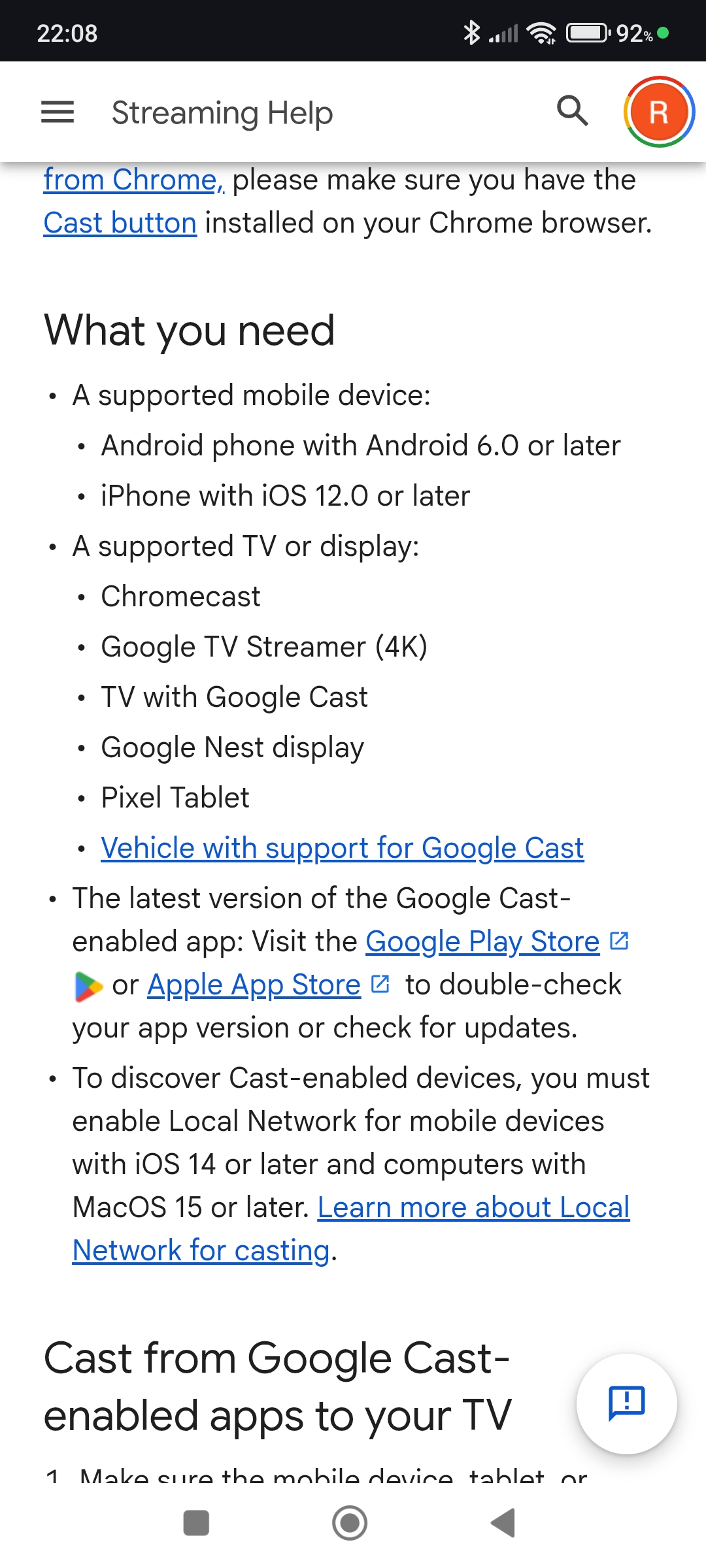Screen dimensions: 706x1568
Task: Visit the Apple App Store link
Action: tap(254, 985)
